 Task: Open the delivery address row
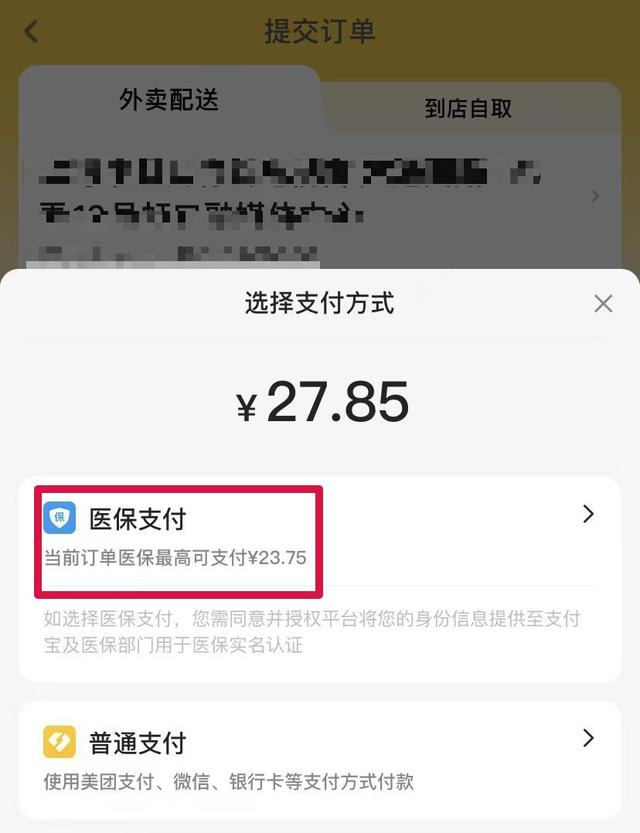click(320, 197)
